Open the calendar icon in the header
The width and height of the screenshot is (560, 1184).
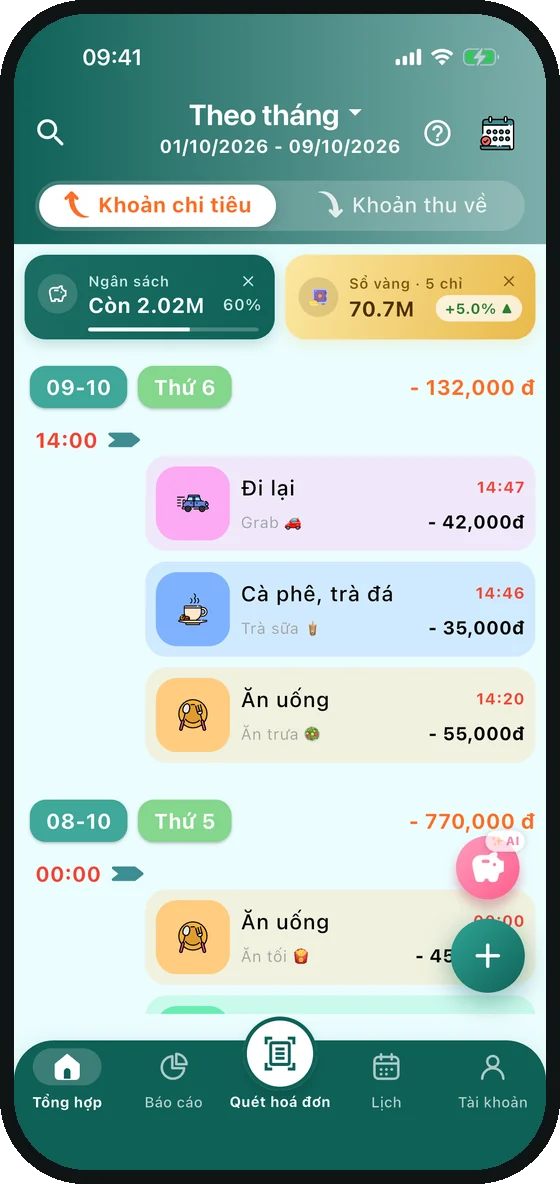click(497, 134)
